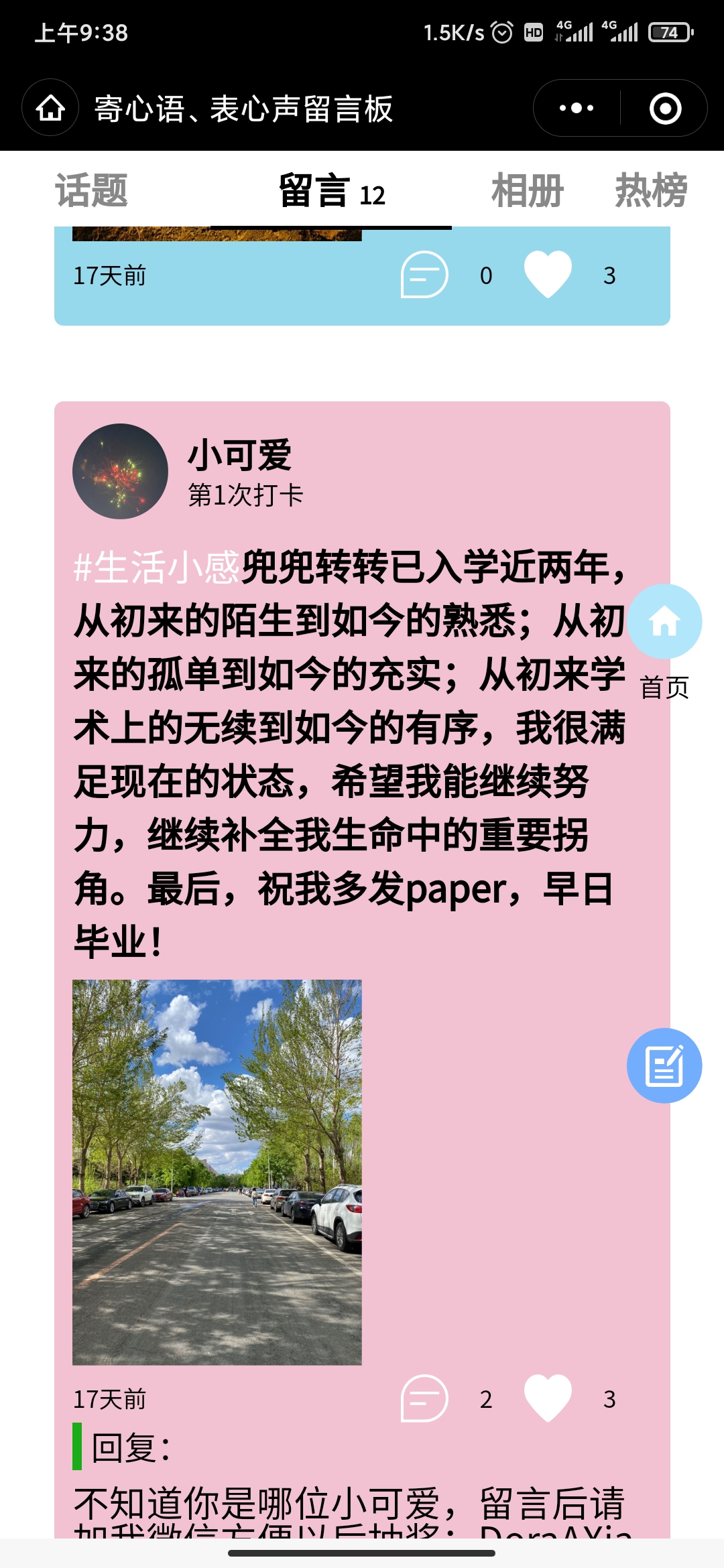Comment on the blue card post
This screenshot has height=1568, width=724.
tap(424, 275)
